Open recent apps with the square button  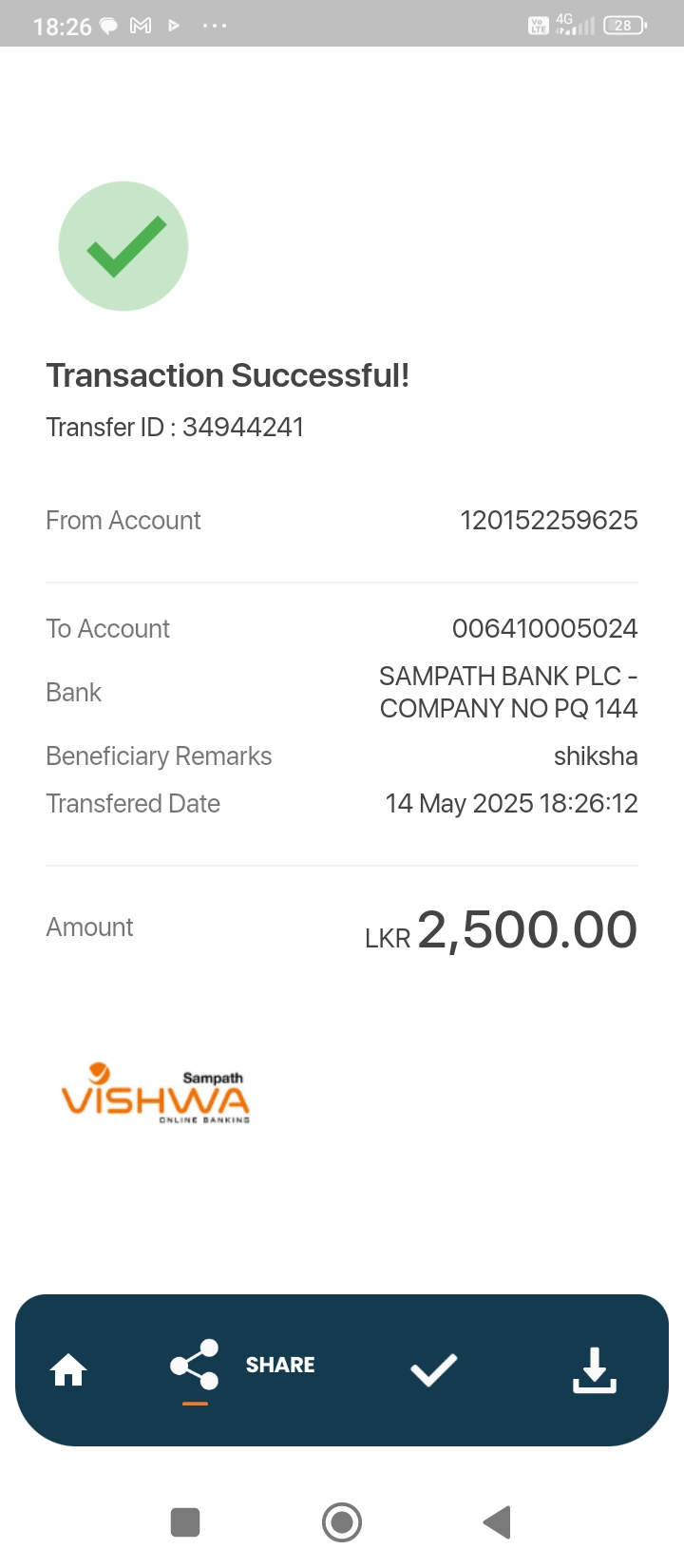coord(185,1521)
